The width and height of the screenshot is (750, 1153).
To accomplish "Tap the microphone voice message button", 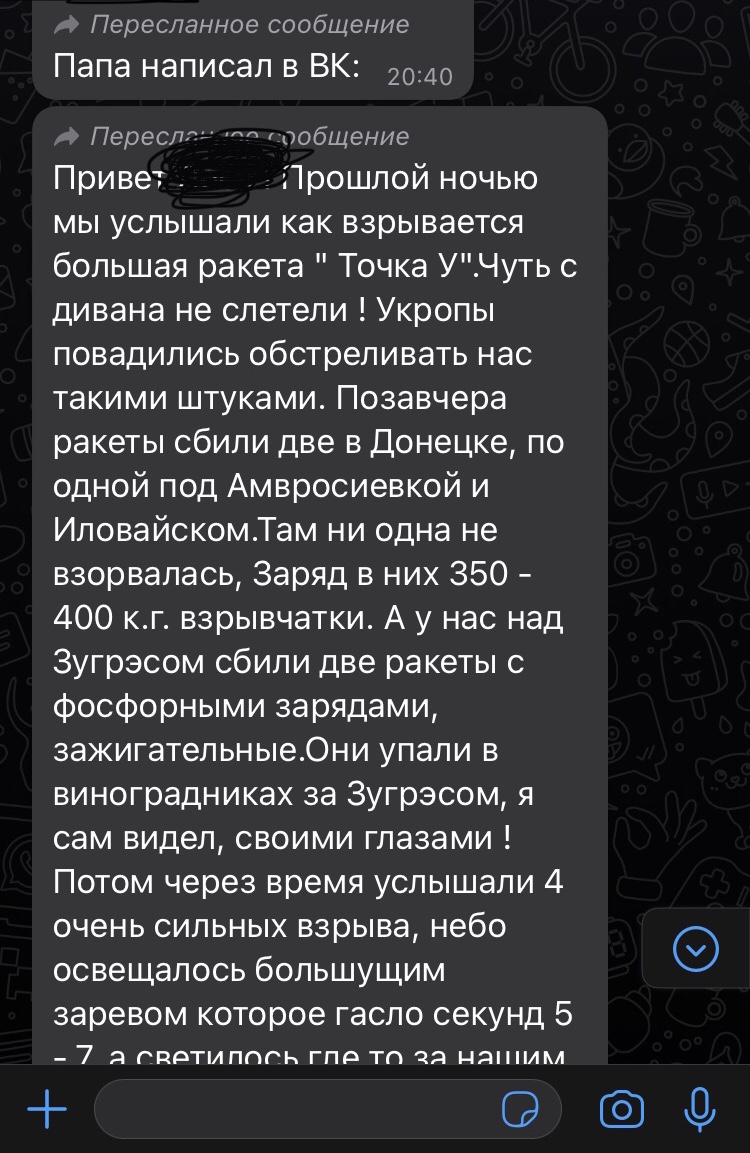I will (x=699, y=1109).
